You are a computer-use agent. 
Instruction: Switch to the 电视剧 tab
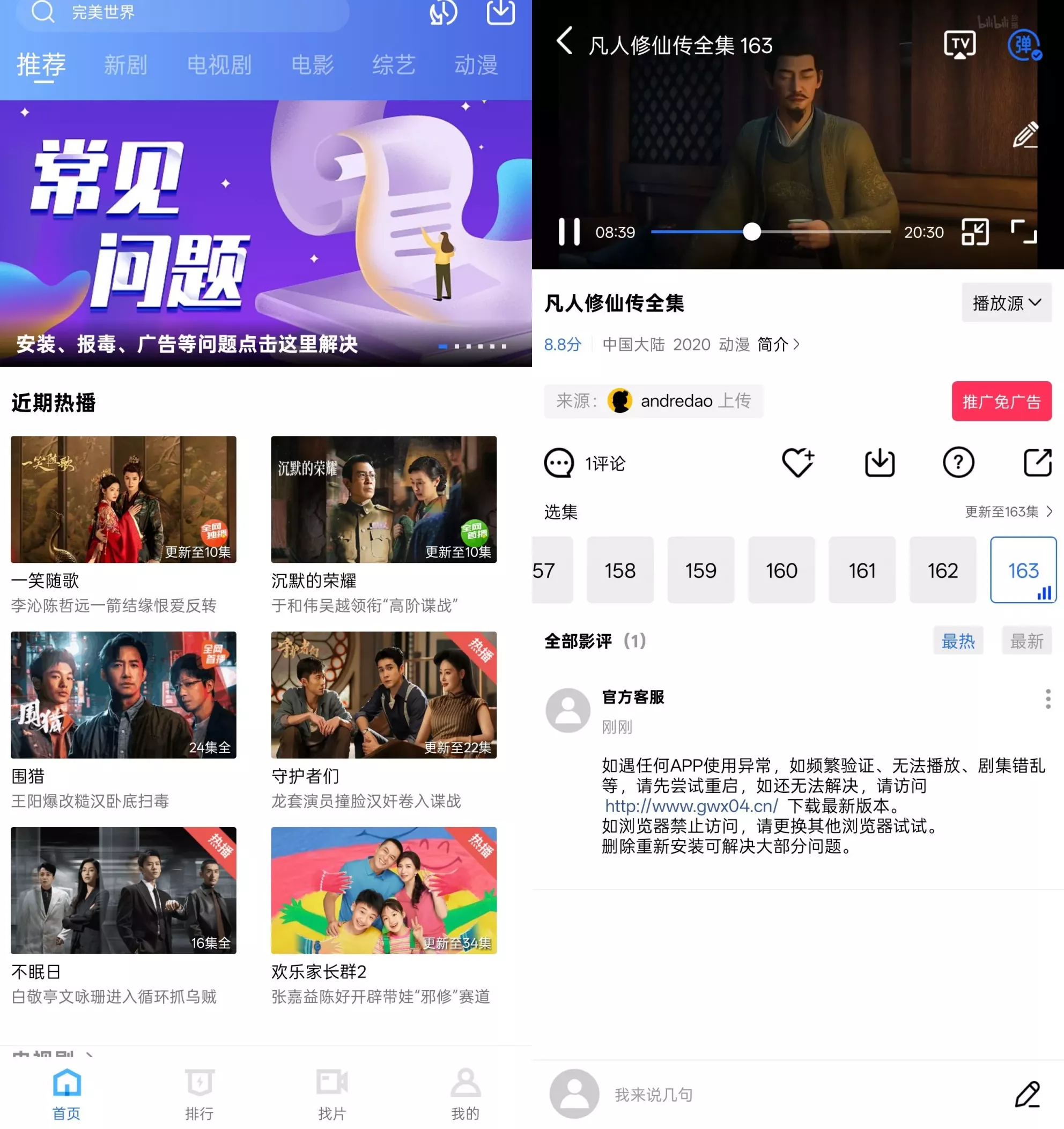point(219,65)
